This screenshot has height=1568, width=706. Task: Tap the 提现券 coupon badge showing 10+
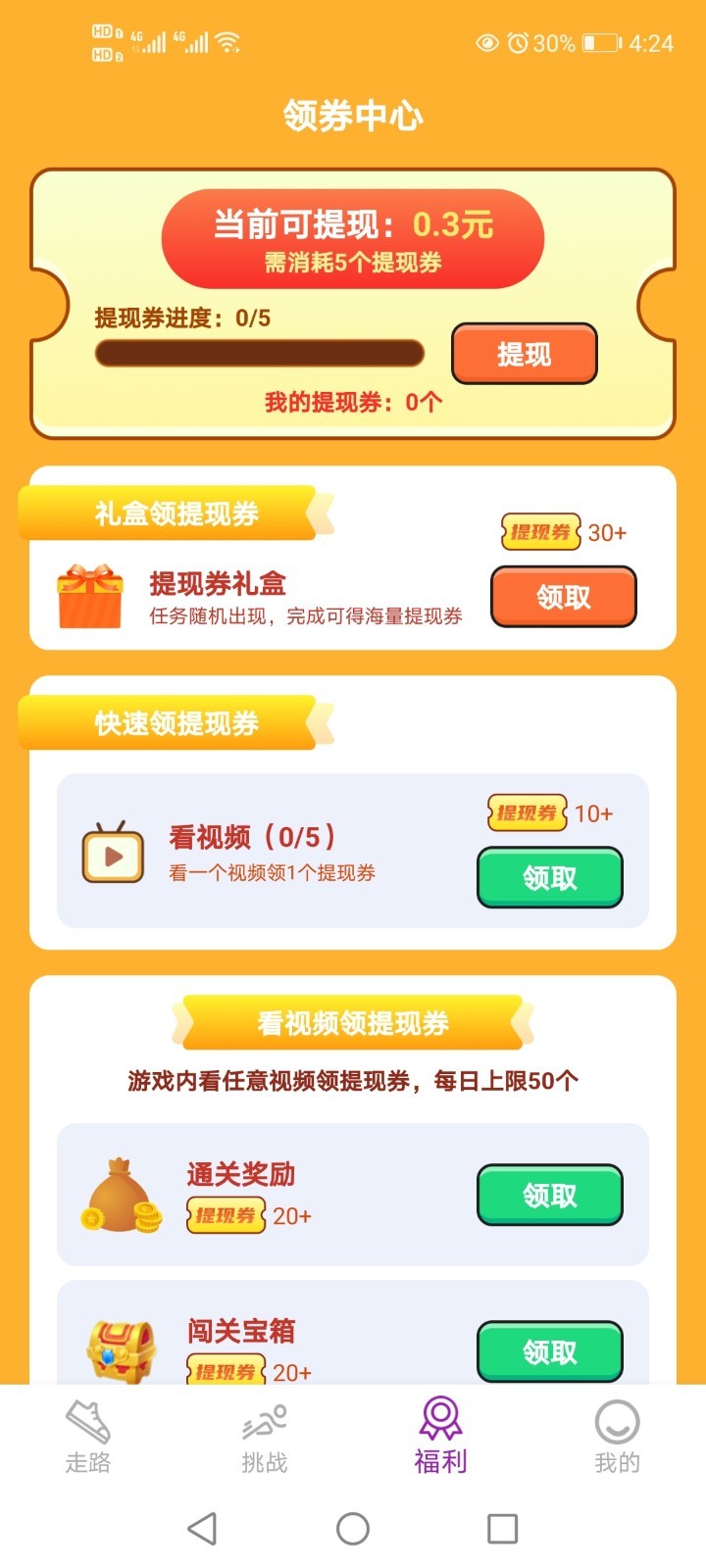525,814
